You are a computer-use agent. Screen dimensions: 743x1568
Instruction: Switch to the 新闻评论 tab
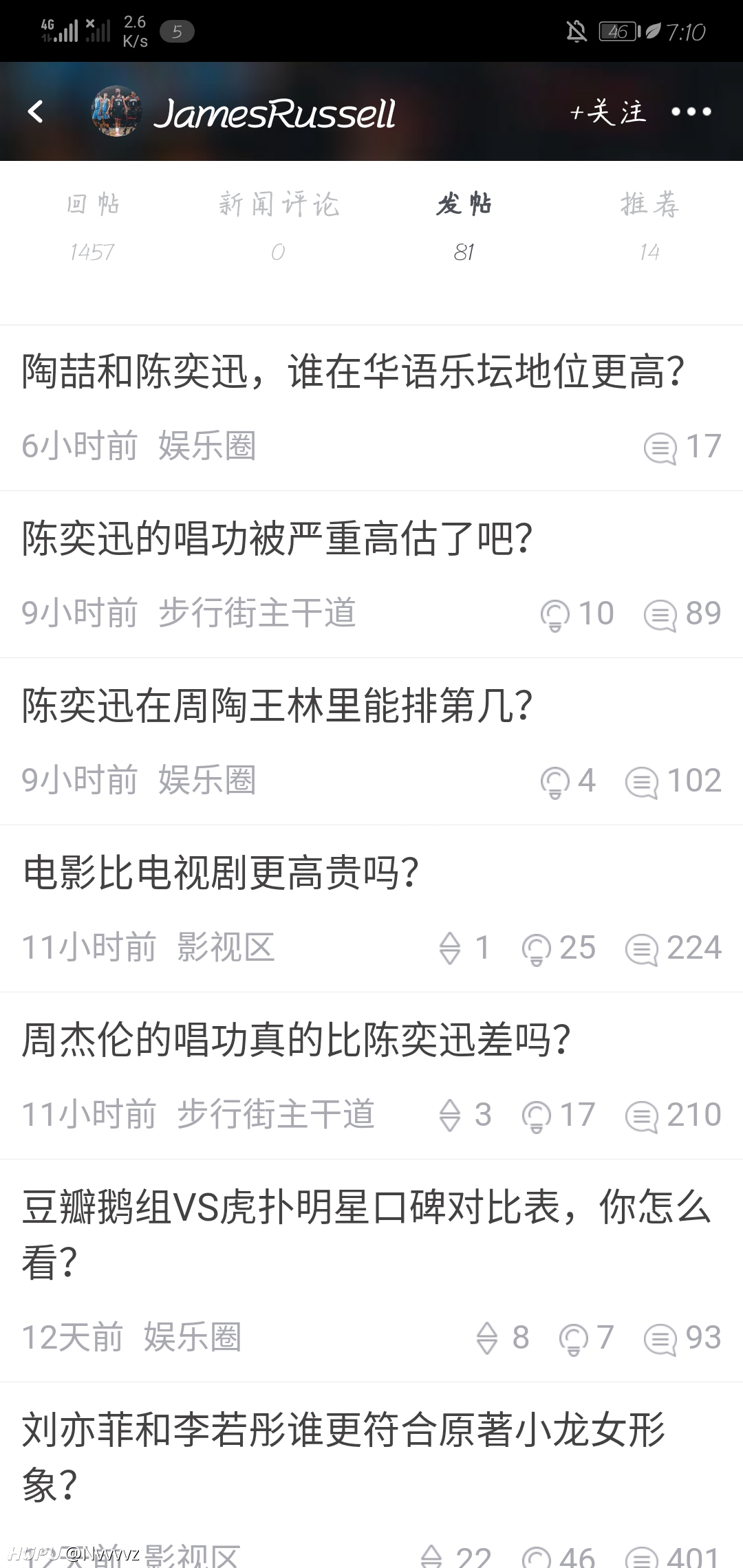279,227
